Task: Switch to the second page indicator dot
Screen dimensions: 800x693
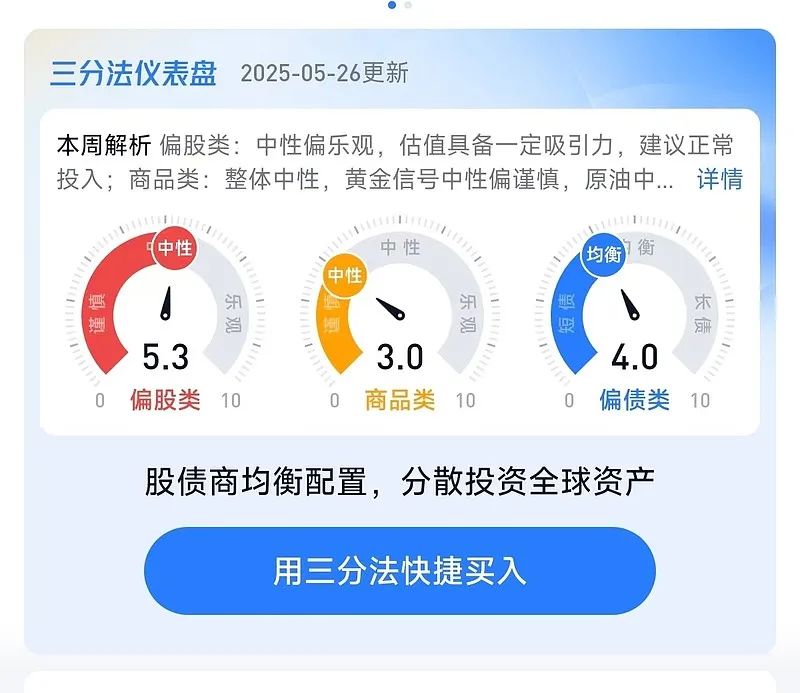Action: [x=408, y=5]
